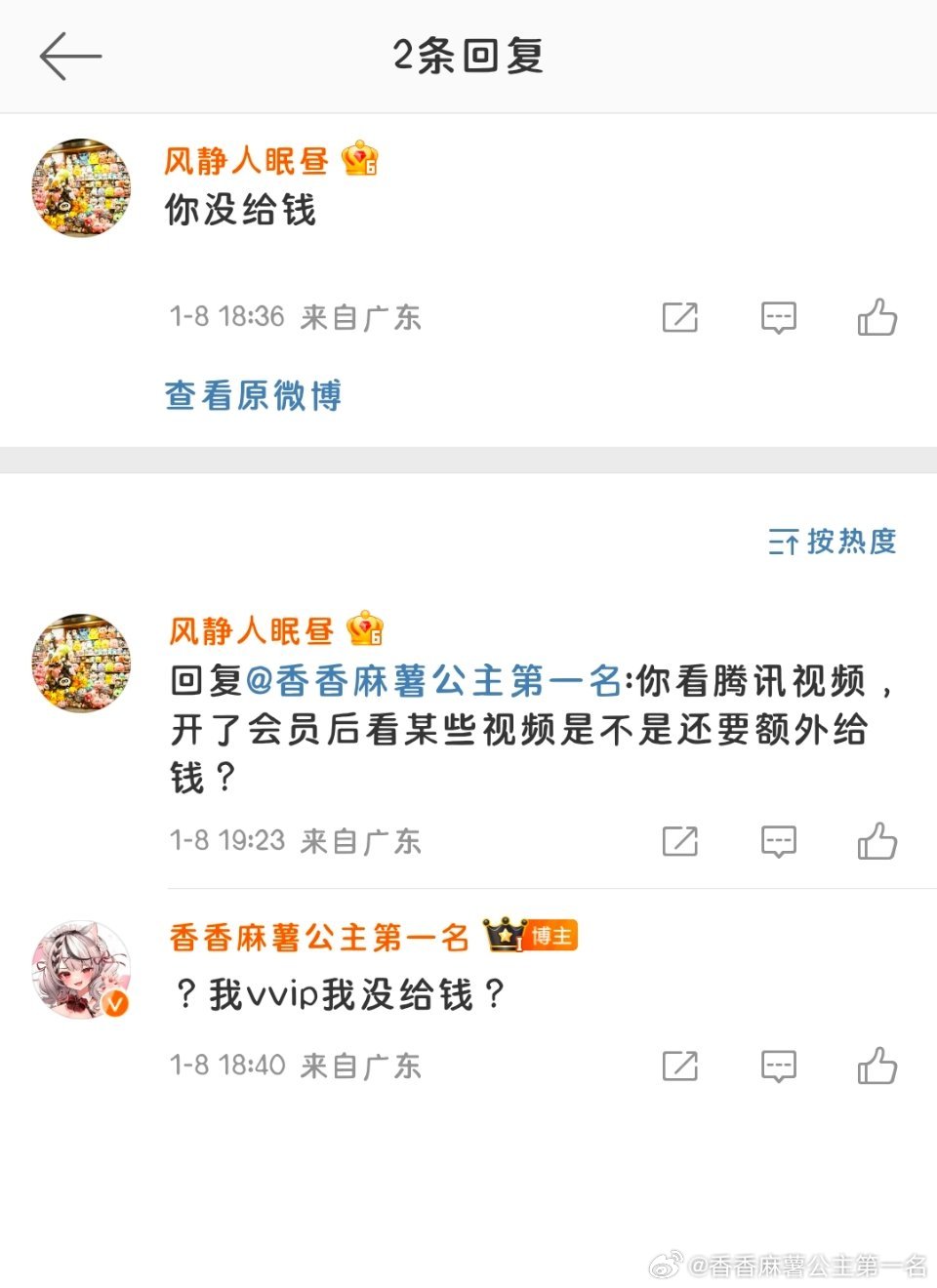Image resolution: width=937 pixels, height=1288 pixels.
Task: Repost the 19:23 reply about 腾讯视频
Action: click(680, 841)
